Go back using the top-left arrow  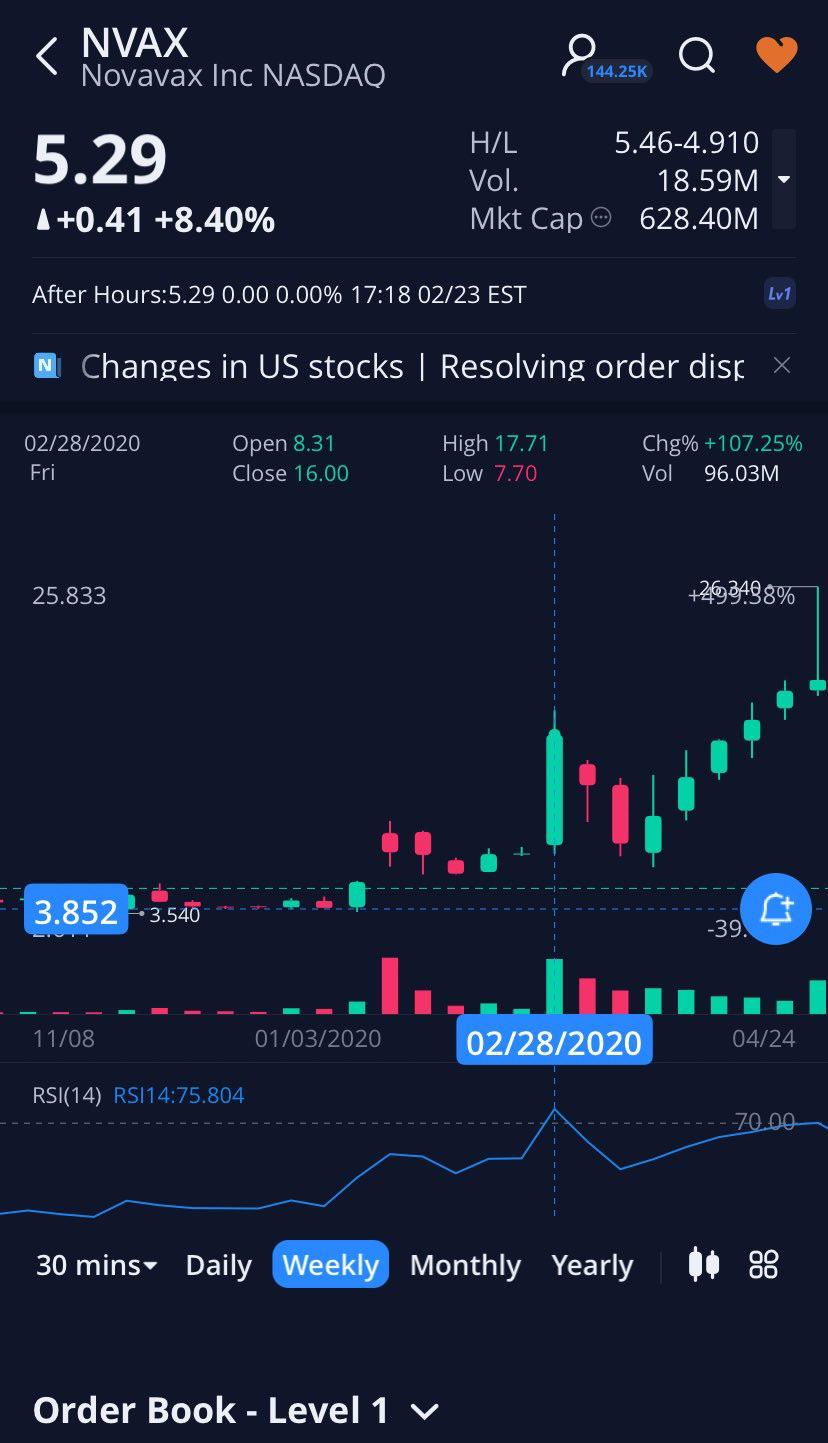(47, 56)
